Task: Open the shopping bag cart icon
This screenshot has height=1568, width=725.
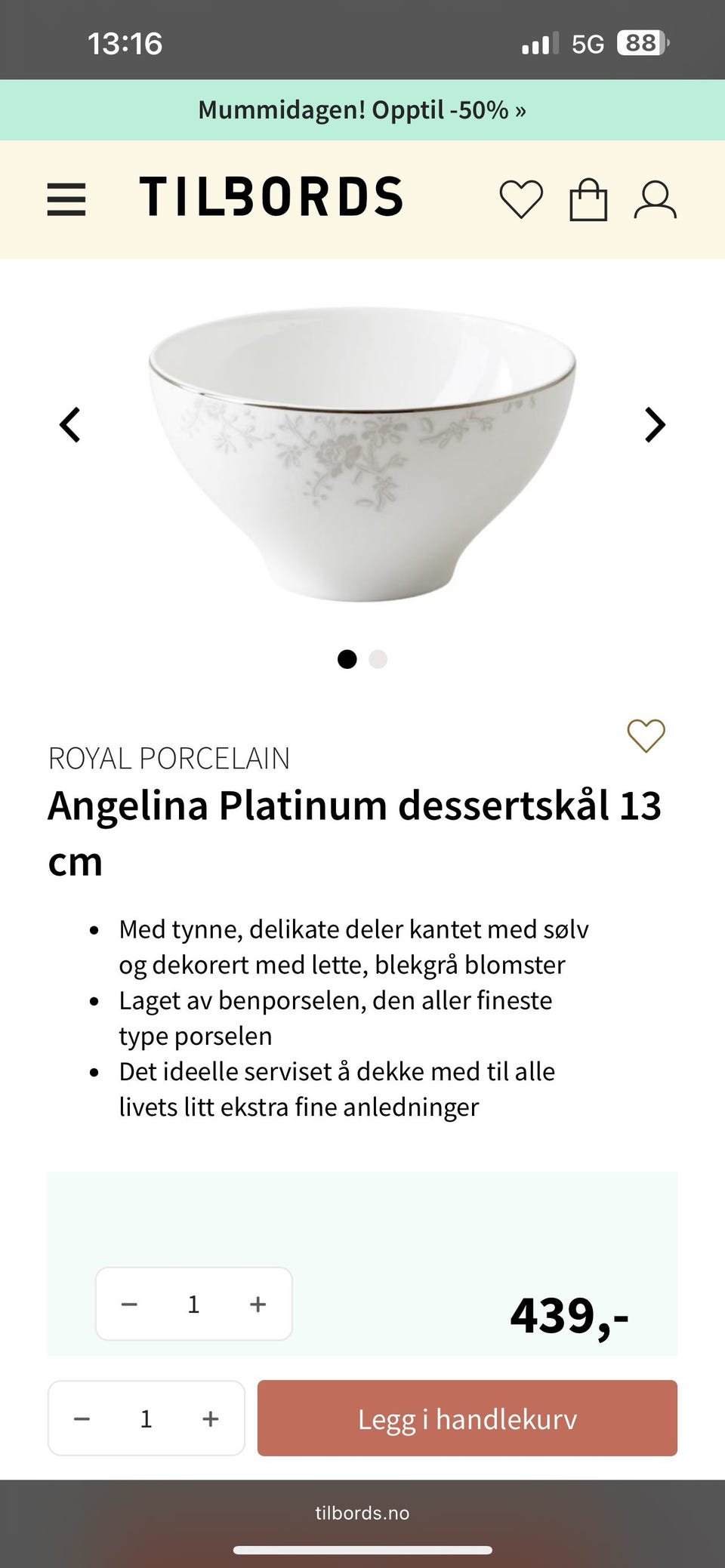Action: click(x=589, y=199)
